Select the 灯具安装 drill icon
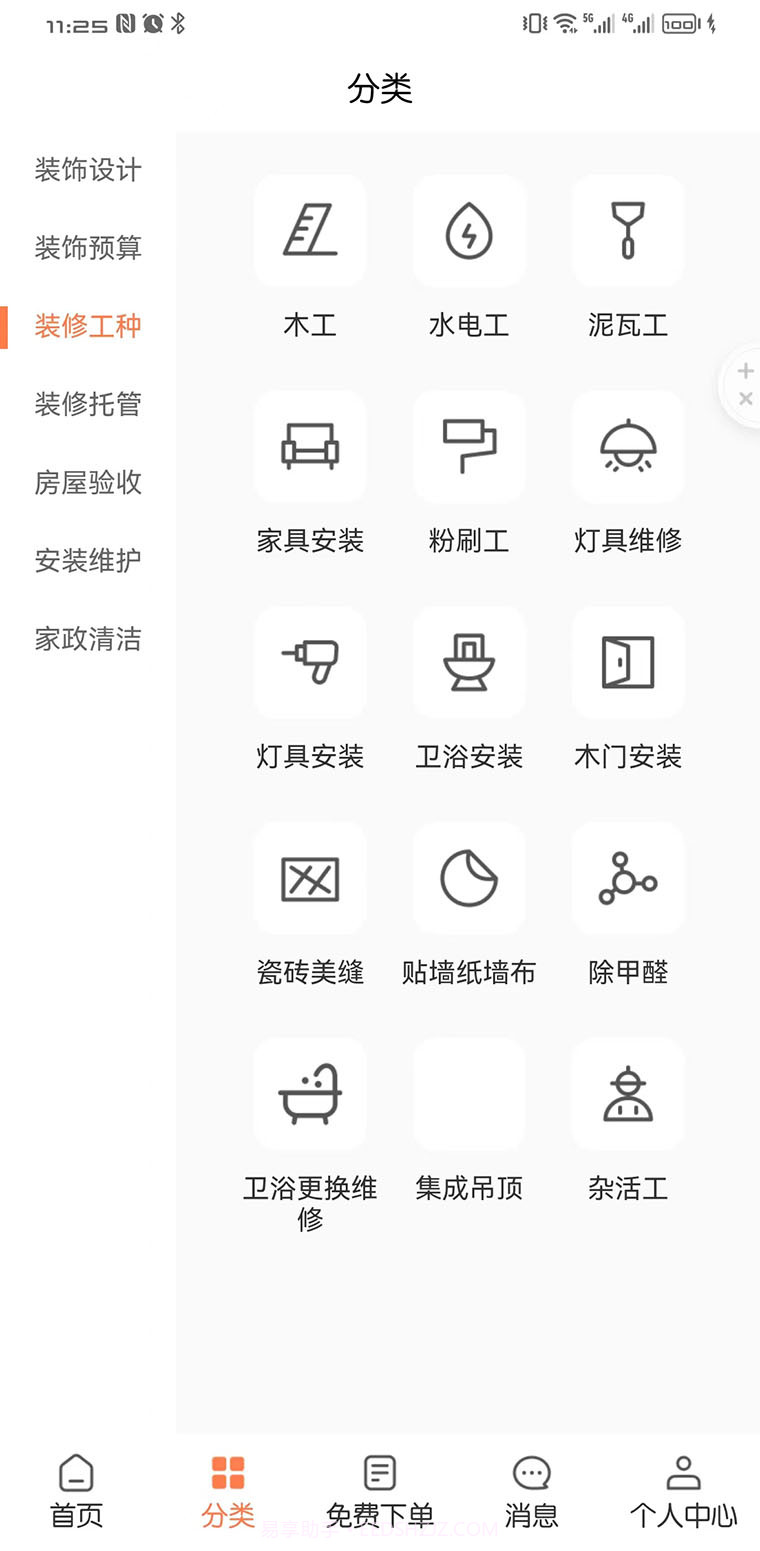This screenshot has width=760, height=1551. click(310, 662)
